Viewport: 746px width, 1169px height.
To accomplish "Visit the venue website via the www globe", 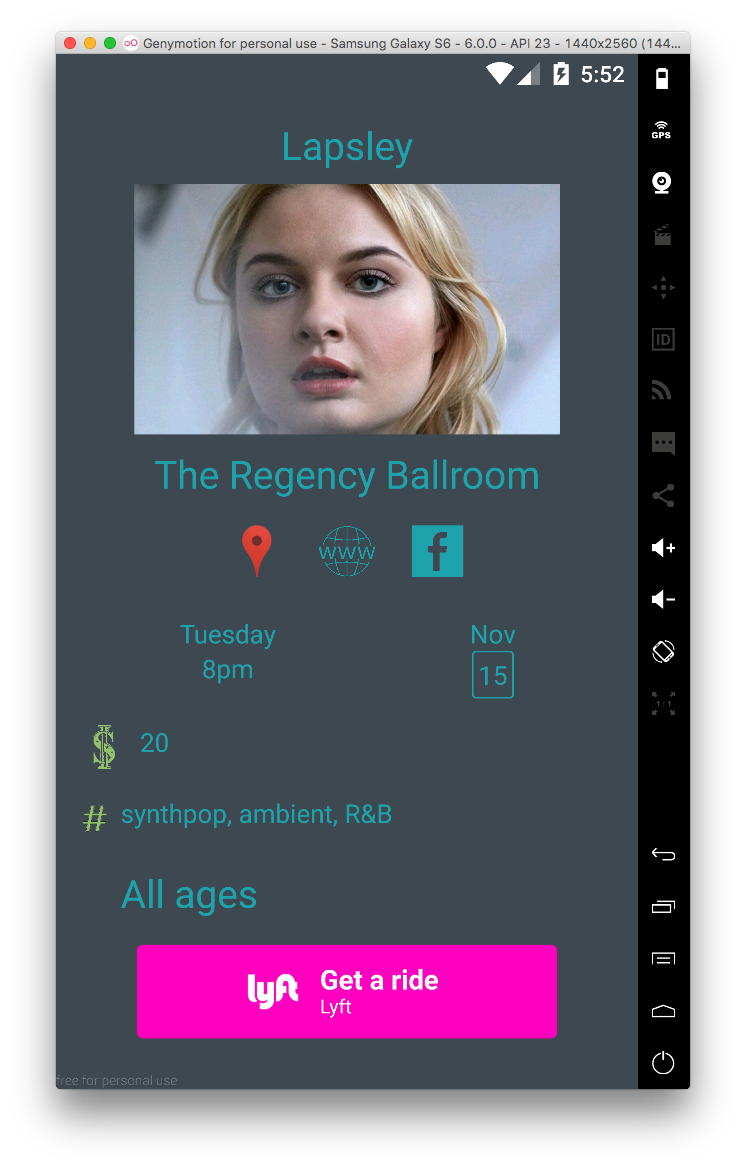I will coord(347,551).
